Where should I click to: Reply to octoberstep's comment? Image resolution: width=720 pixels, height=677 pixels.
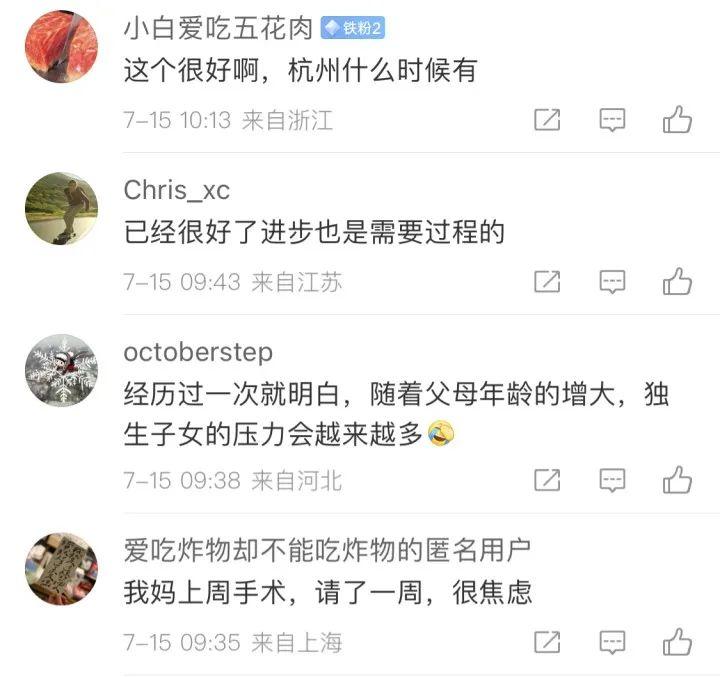click(x=612, y=480)
